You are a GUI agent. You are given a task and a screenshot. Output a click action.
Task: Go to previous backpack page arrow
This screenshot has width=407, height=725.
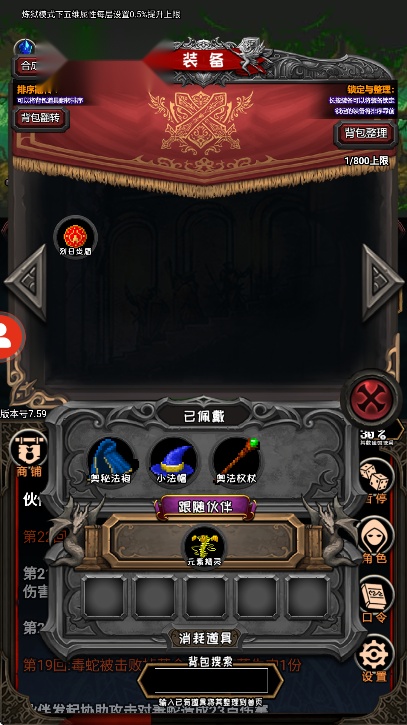tap(26, 282)
